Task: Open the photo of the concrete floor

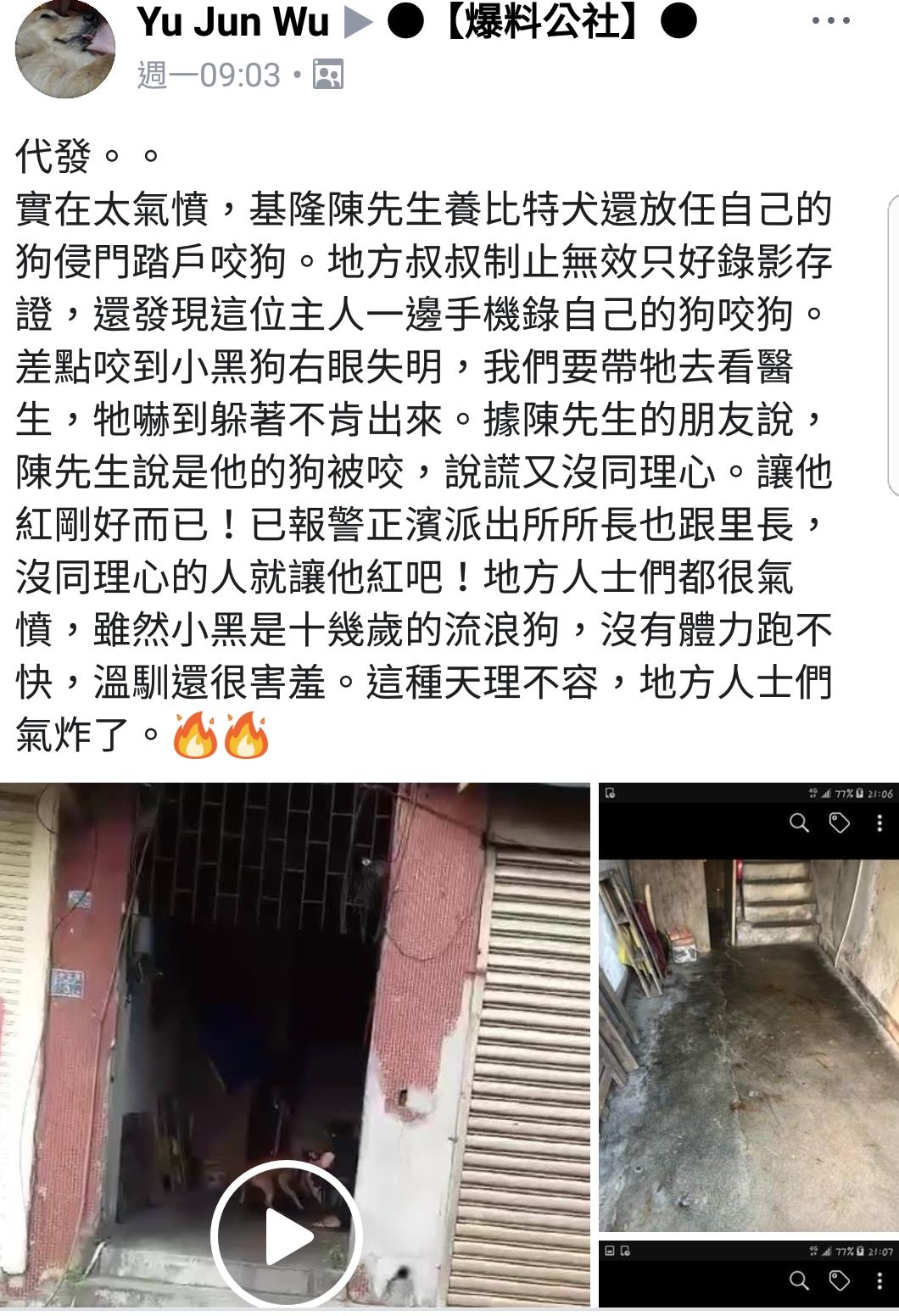Action: (748, 1043)
